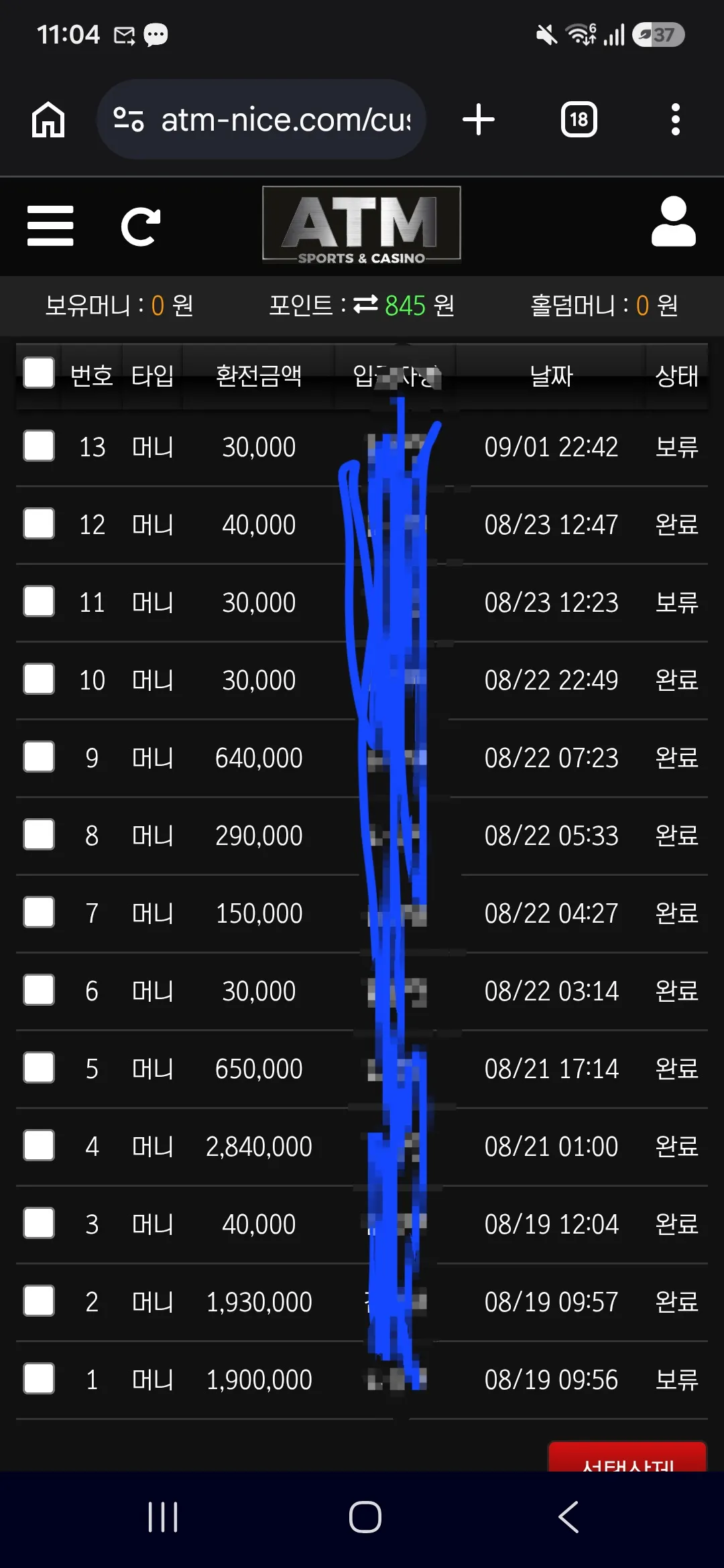Open the hamburger side menu
The width and height of the screenshot is (724, 1568).
(50, 226)
